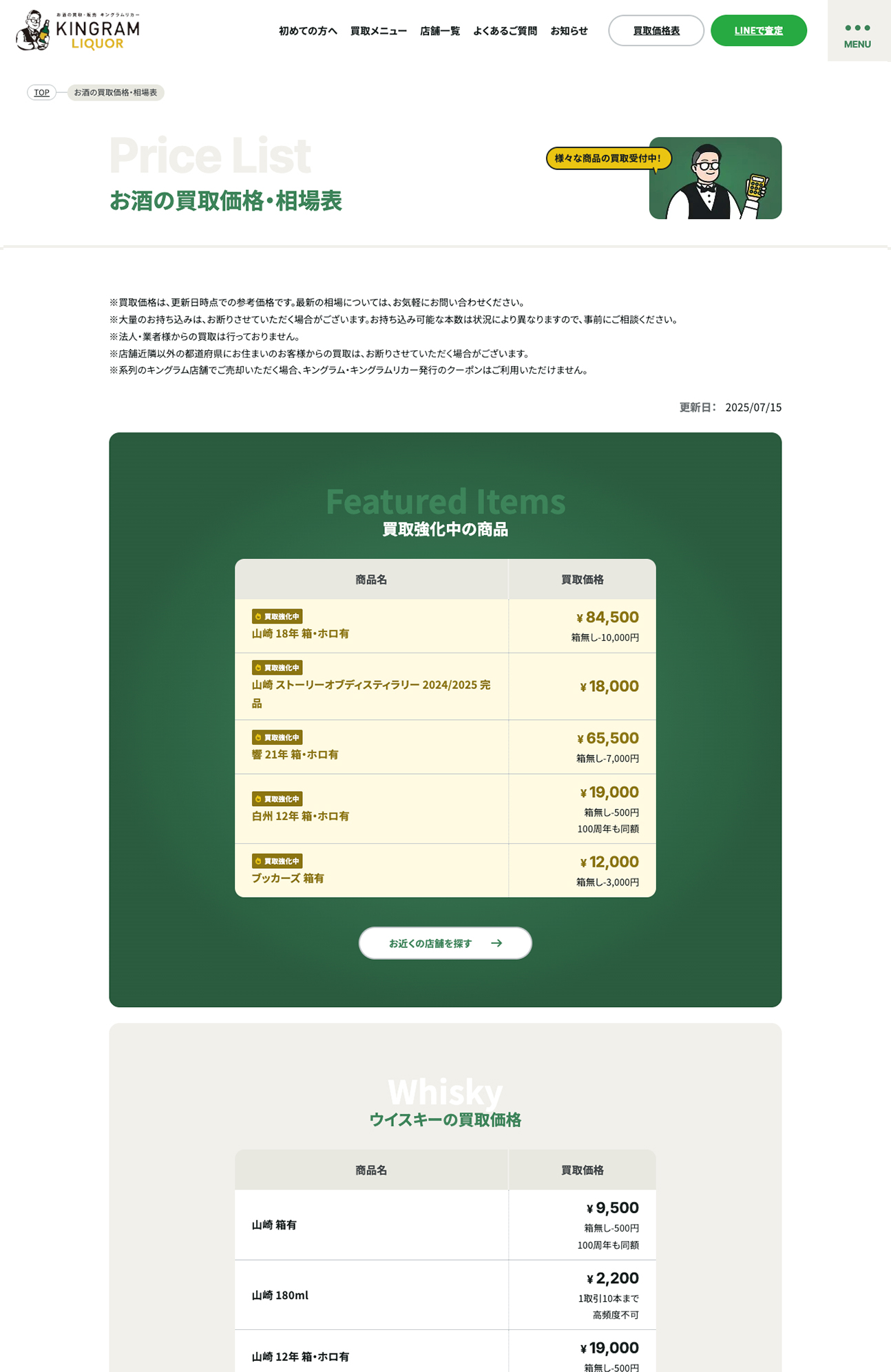The image size is (891, 1372).
Task: Start LINEで査定 appraisal
Action: pos(758,31)
